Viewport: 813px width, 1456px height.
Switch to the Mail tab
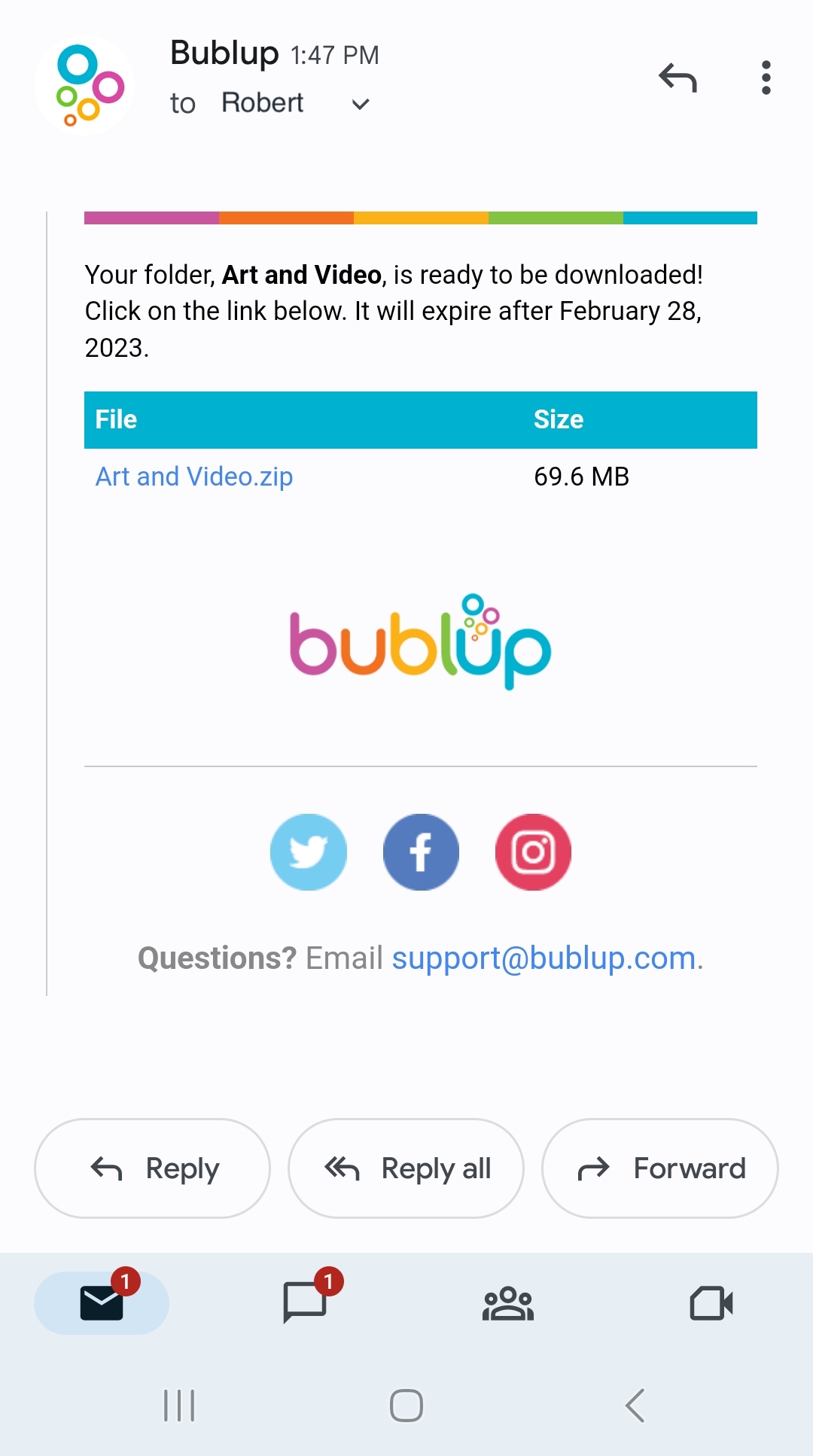tap(102, 1302)
